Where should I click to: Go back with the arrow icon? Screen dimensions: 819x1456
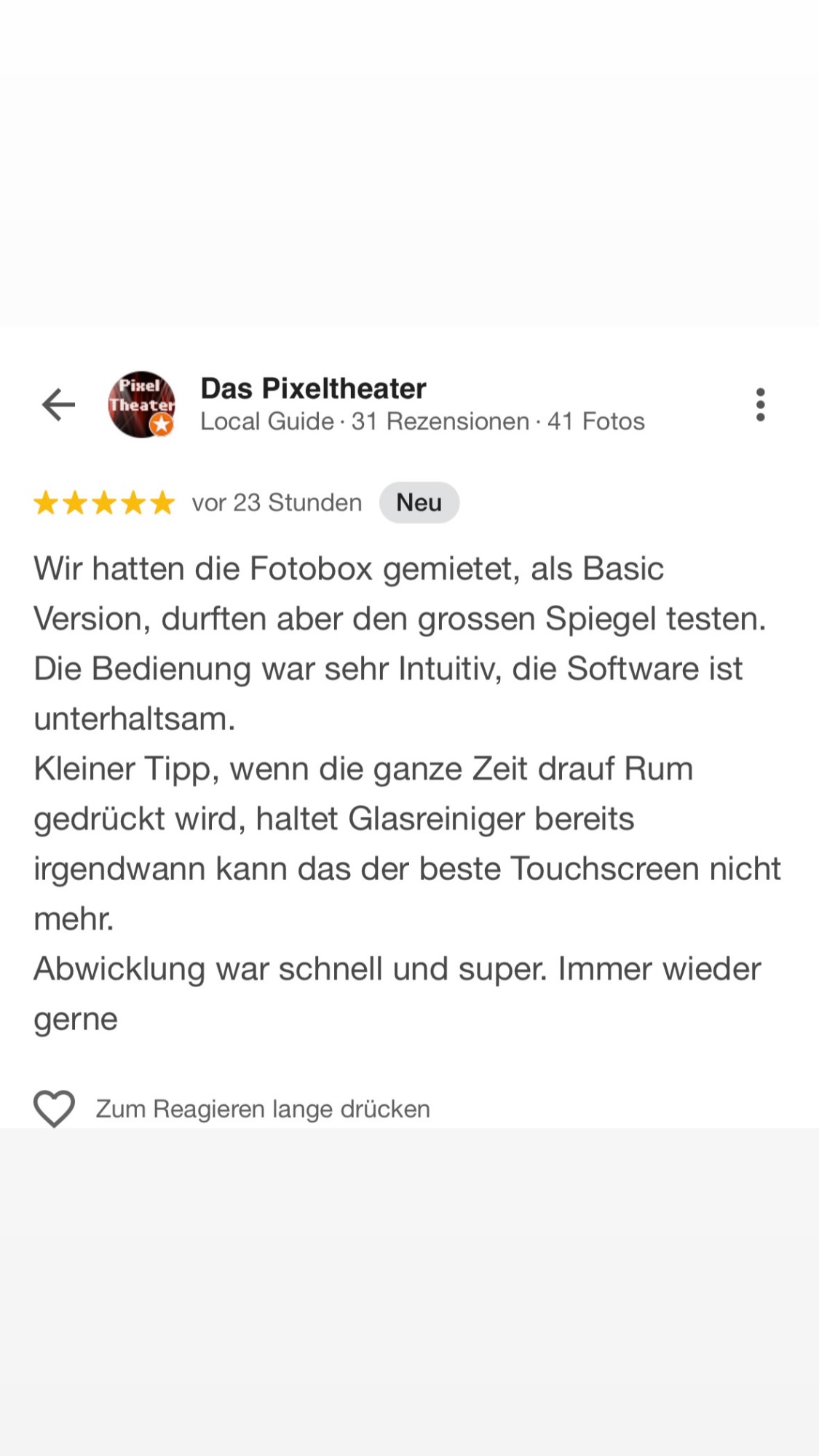58,405
